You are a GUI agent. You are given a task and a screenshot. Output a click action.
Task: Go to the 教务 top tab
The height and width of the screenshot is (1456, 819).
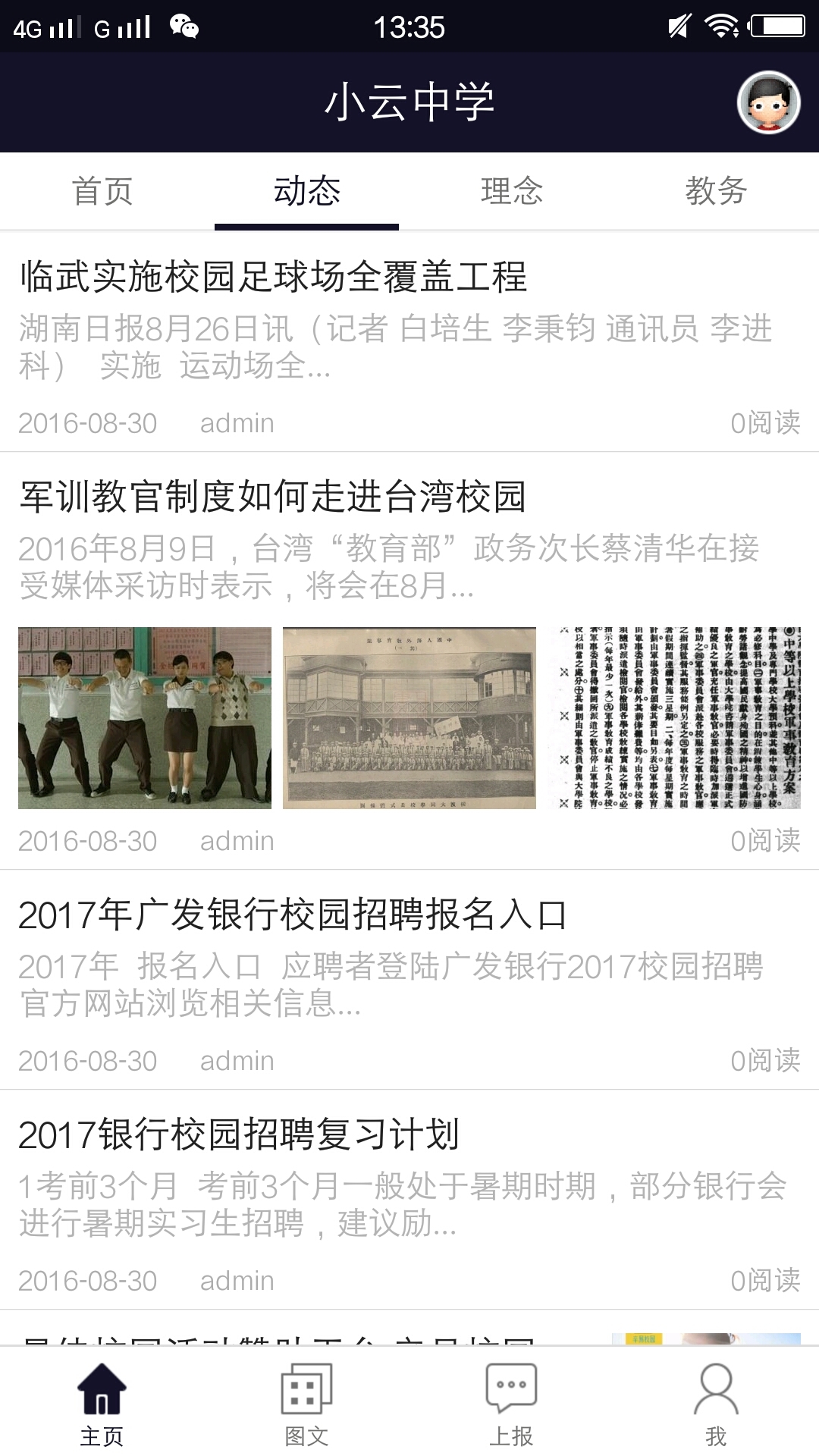(716, 191)
